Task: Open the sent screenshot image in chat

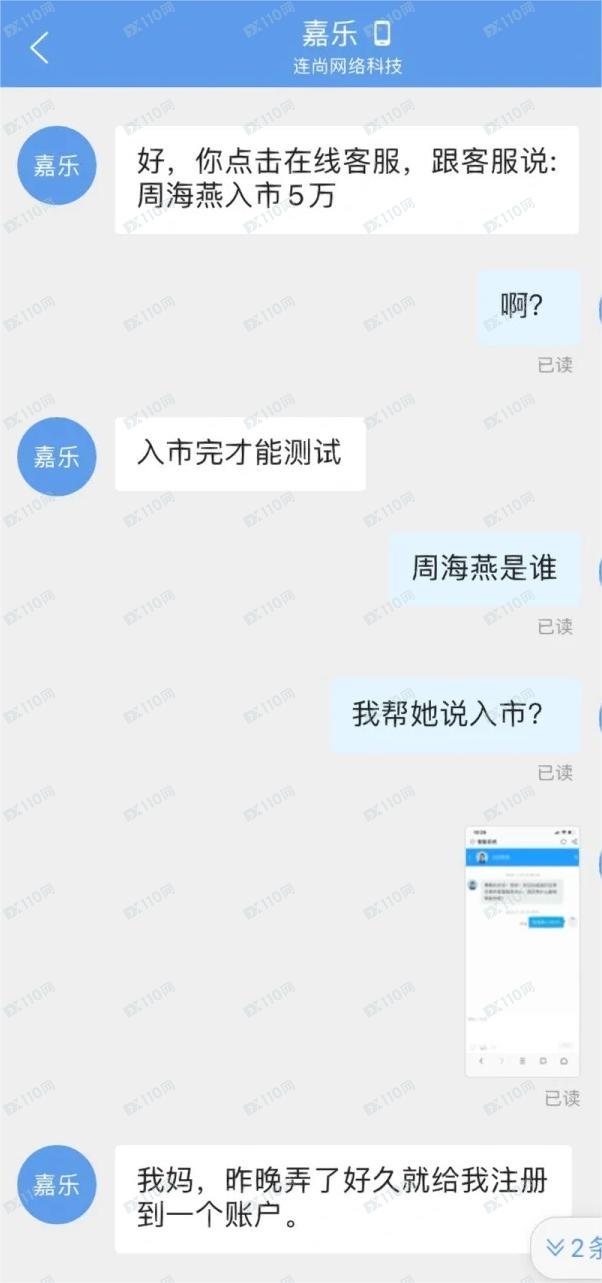Action: click(x=522, y=950)
